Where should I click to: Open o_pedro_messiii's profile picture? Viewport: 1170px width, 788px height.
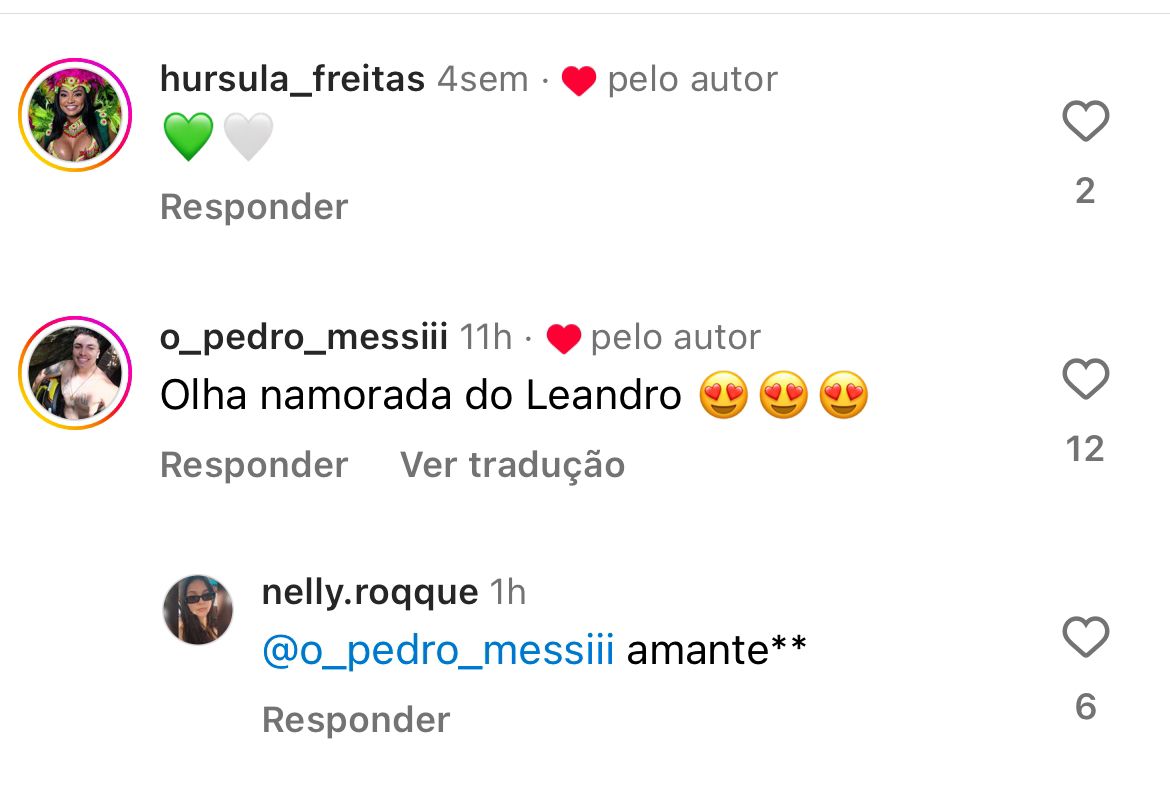[76, 373]
